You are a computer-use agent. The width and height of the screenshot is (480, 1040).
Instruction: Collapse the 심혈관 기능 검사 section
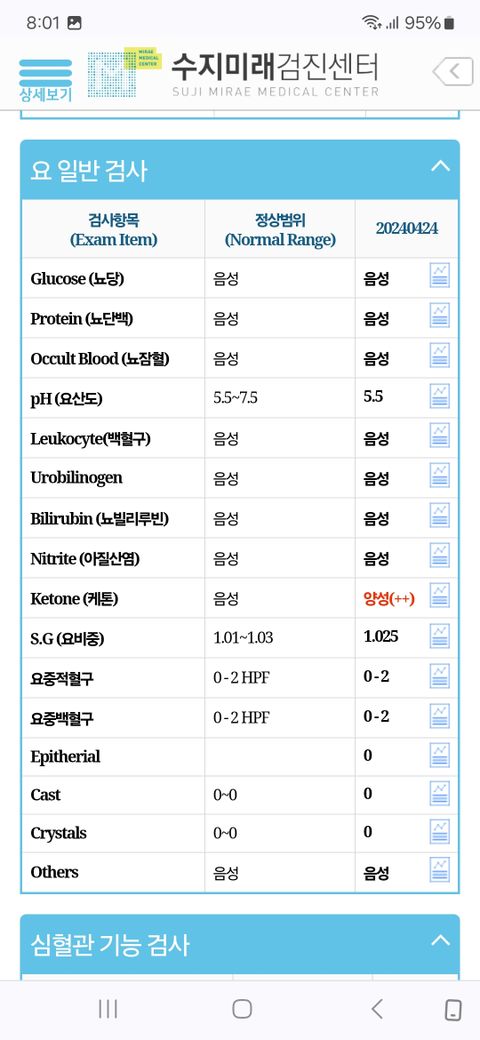[x=440, y=940]
